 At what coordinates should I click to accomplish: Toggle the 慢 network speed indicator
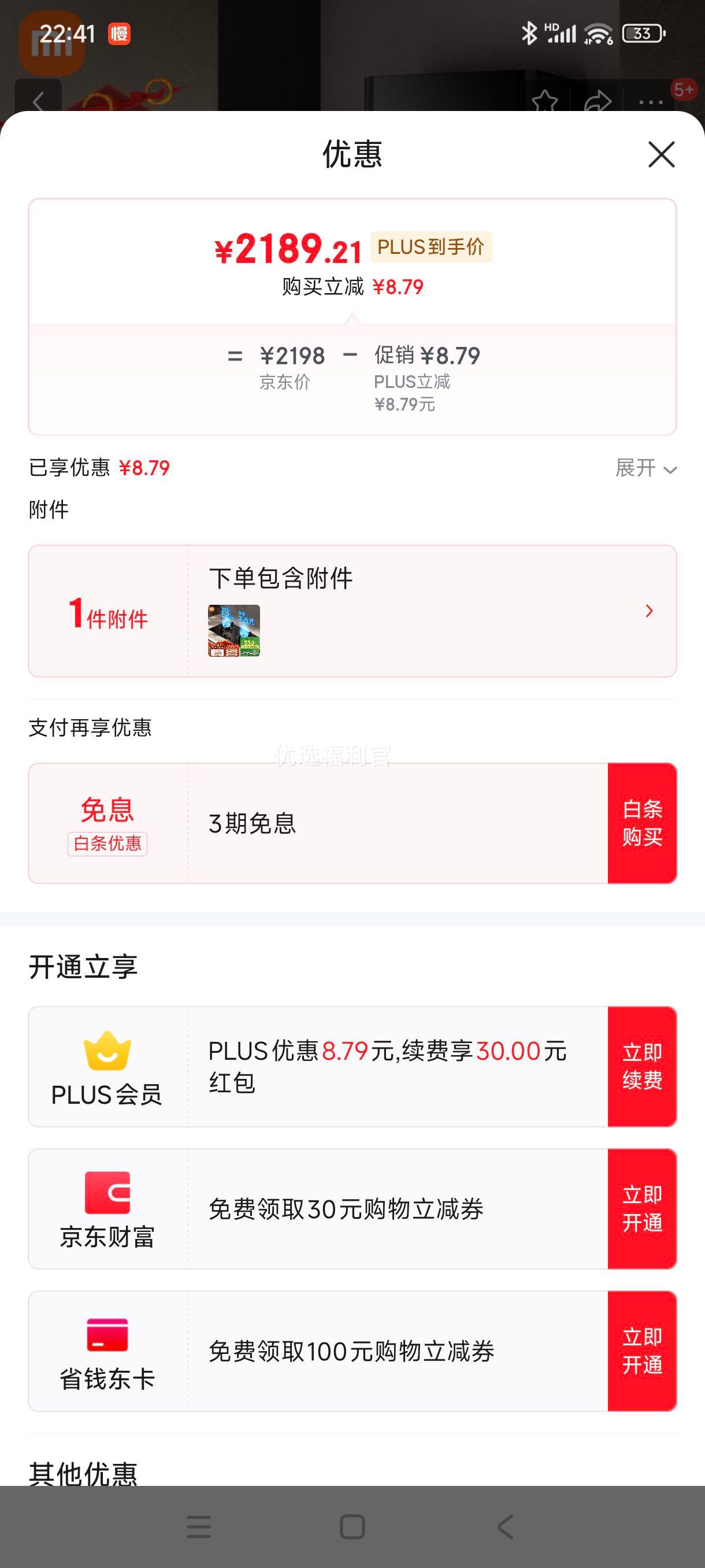click(x=119, y=35)
